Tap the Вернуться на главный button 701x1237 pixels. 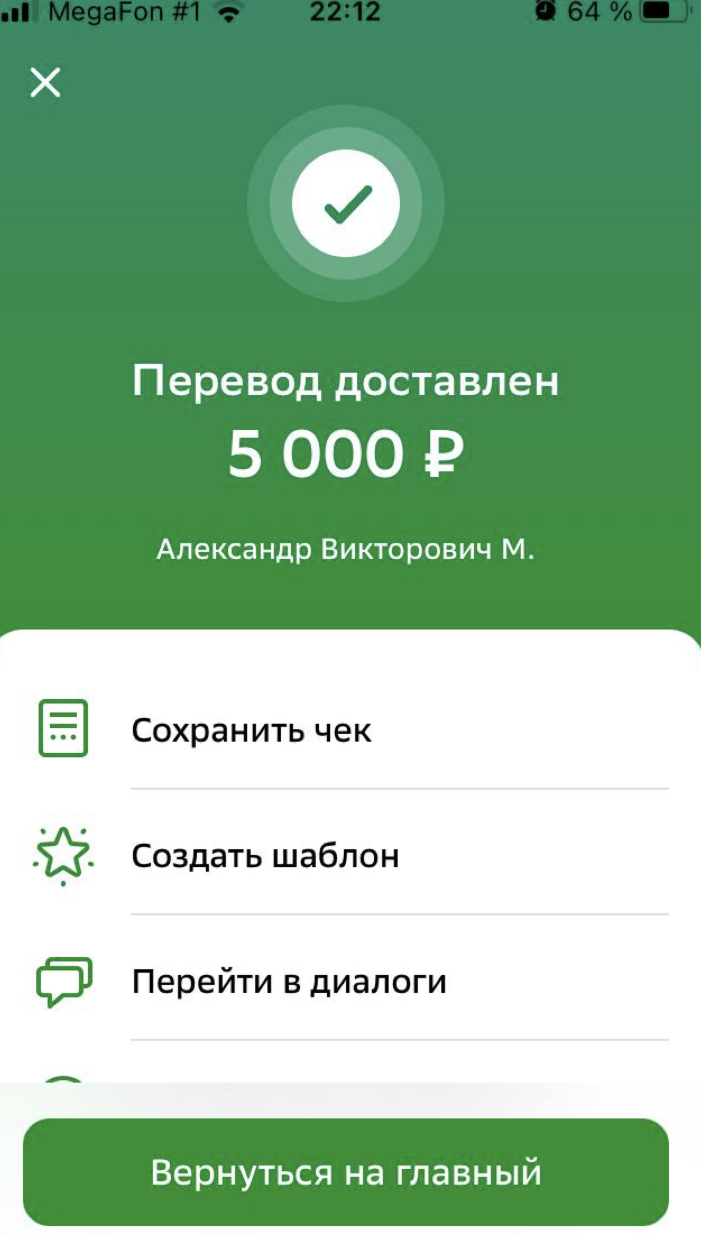coord(346,1172)
